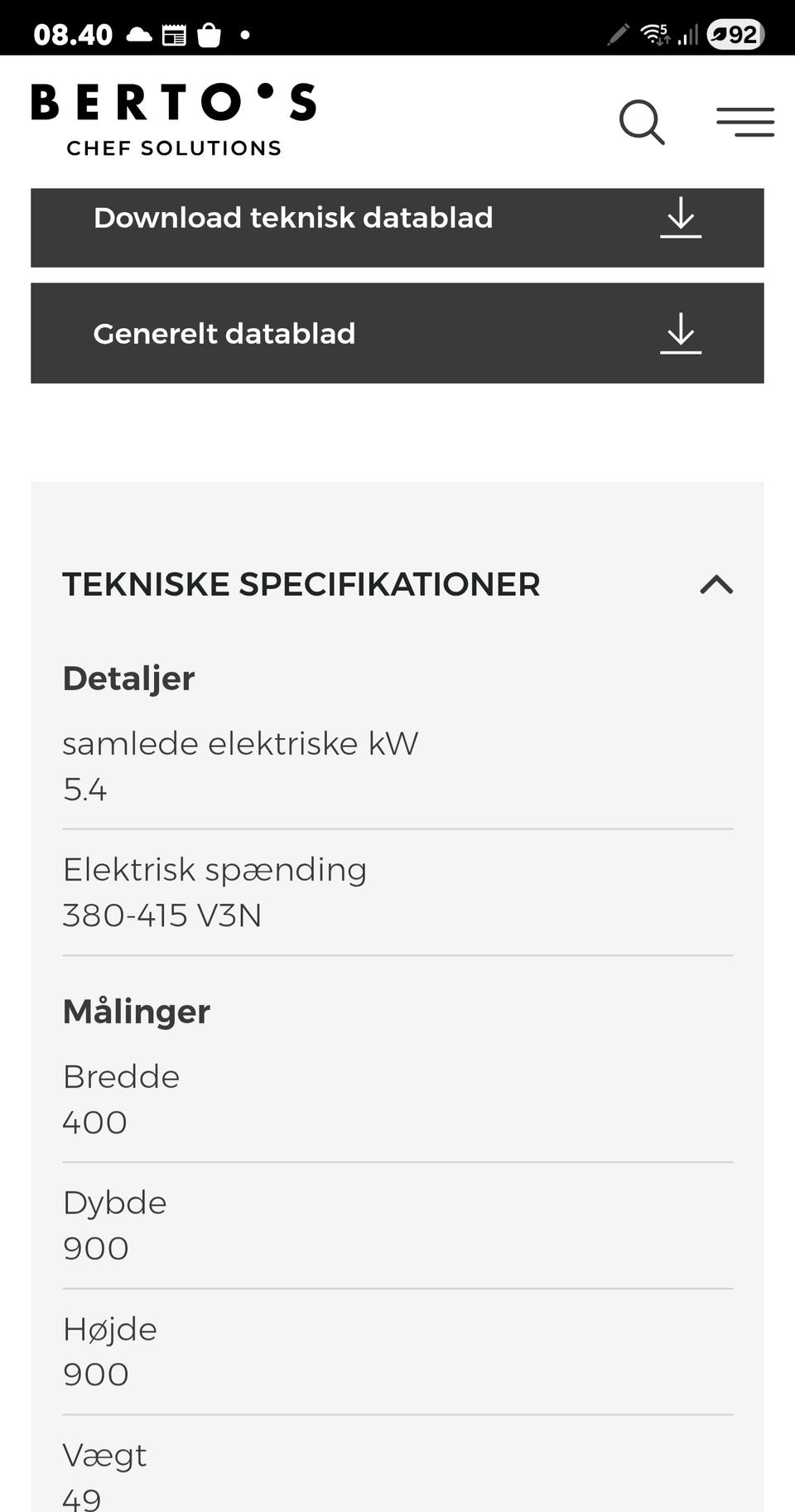This screenshot has height=1512, width=795.
Task: Open the hamburger navigation menu
Action: (x=744, y=122)
